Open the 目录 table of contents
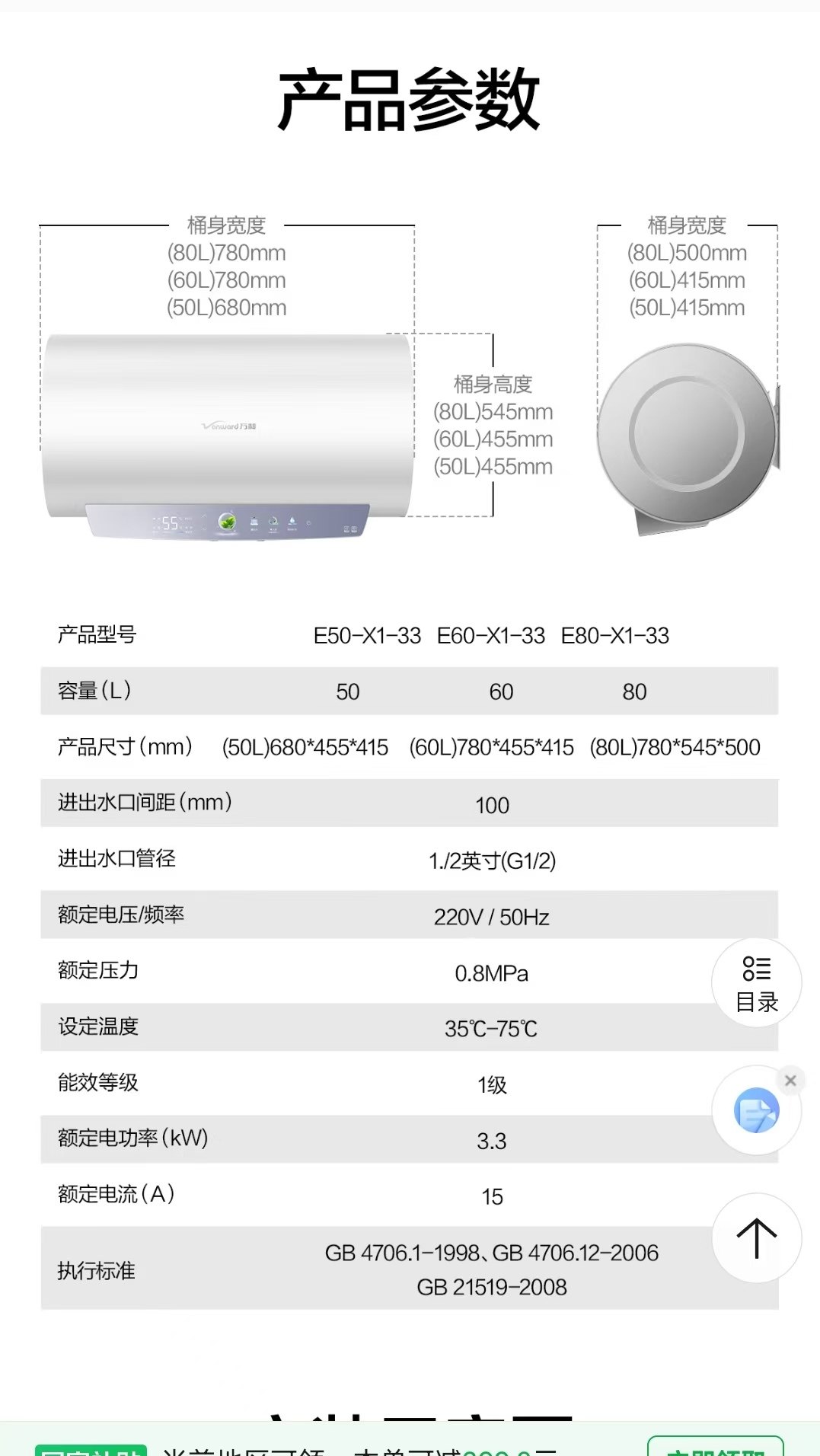This screenshot has height=1456, width=820. pos(756,982)
